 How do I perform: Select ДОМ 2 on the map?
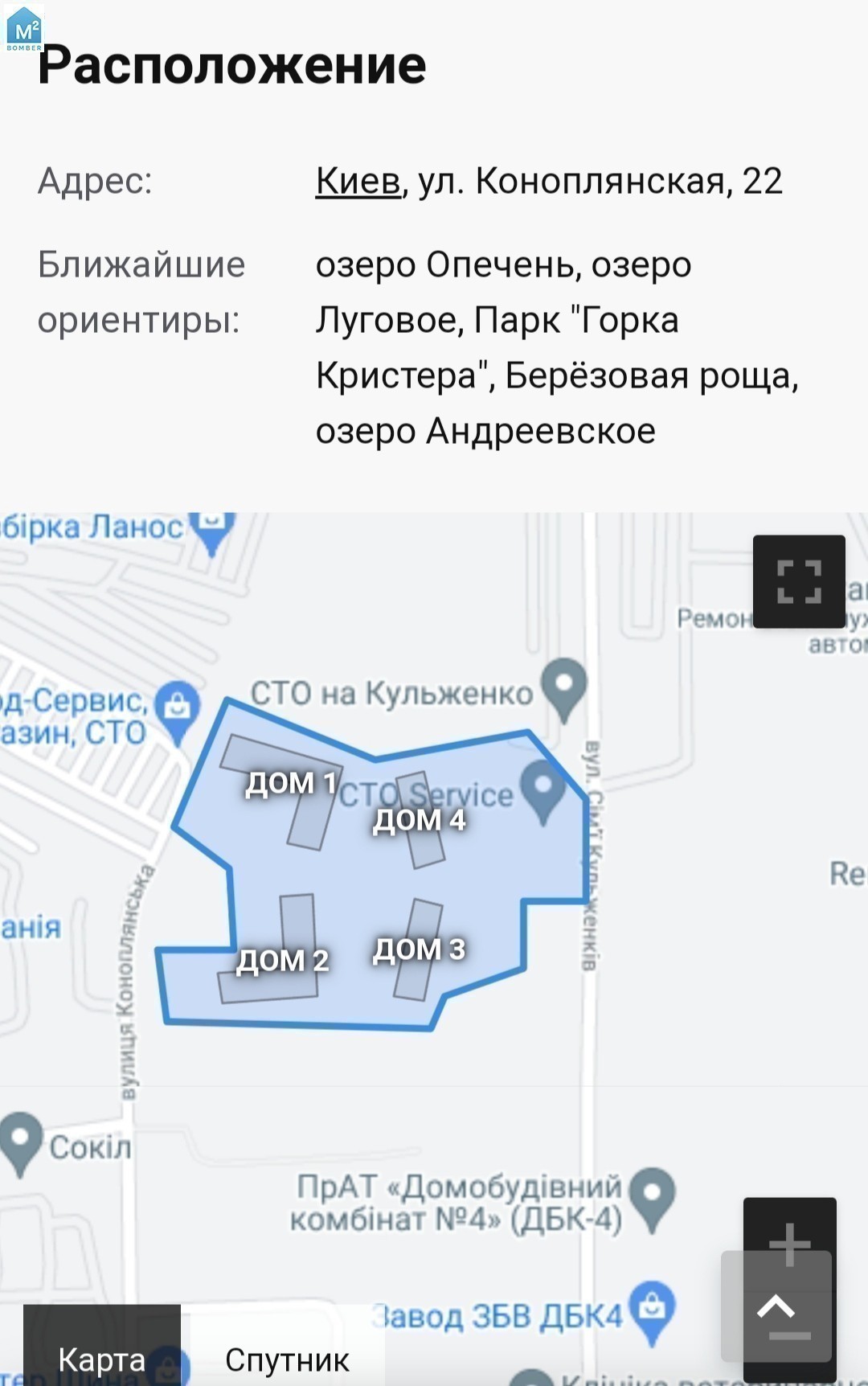coord(283,960)
